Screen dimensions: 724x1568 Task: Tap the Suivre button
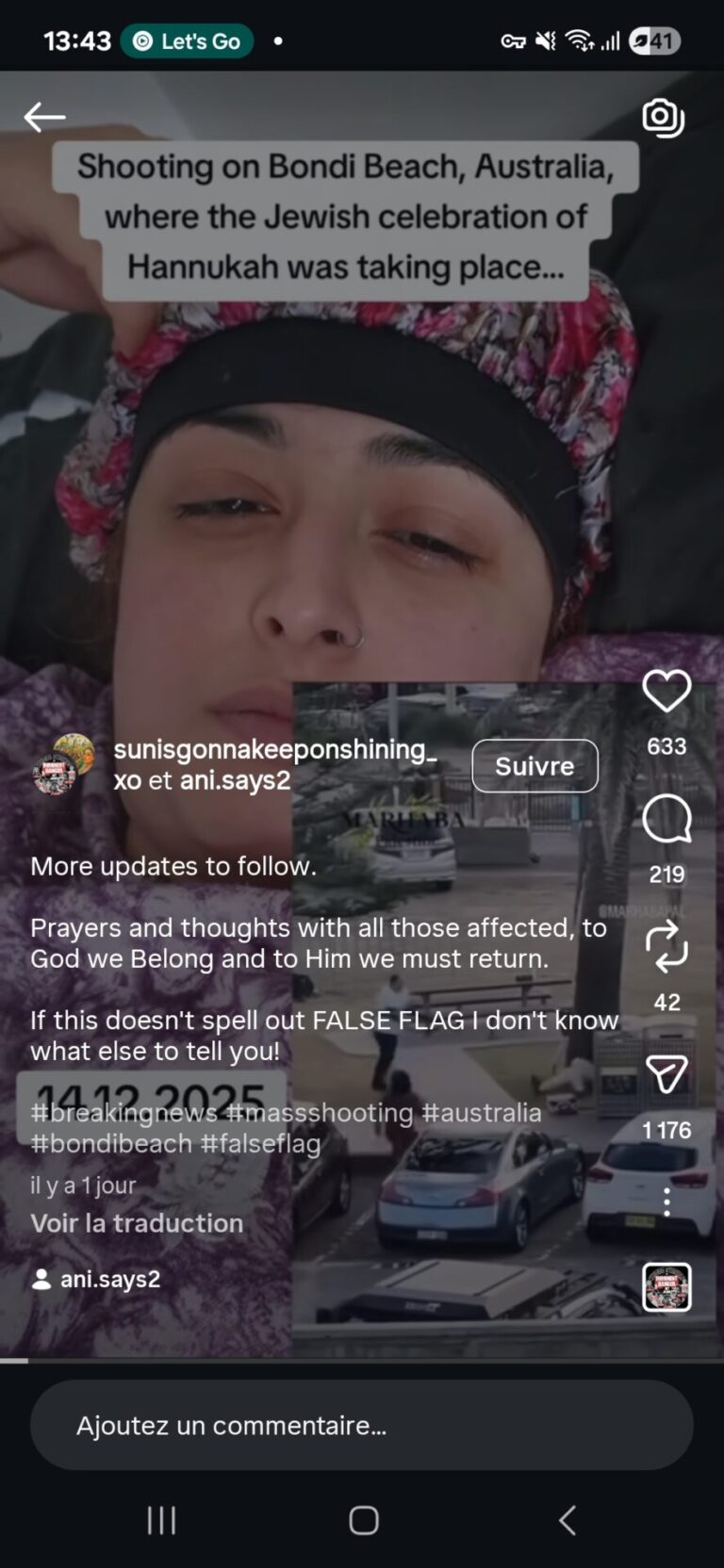535,765
